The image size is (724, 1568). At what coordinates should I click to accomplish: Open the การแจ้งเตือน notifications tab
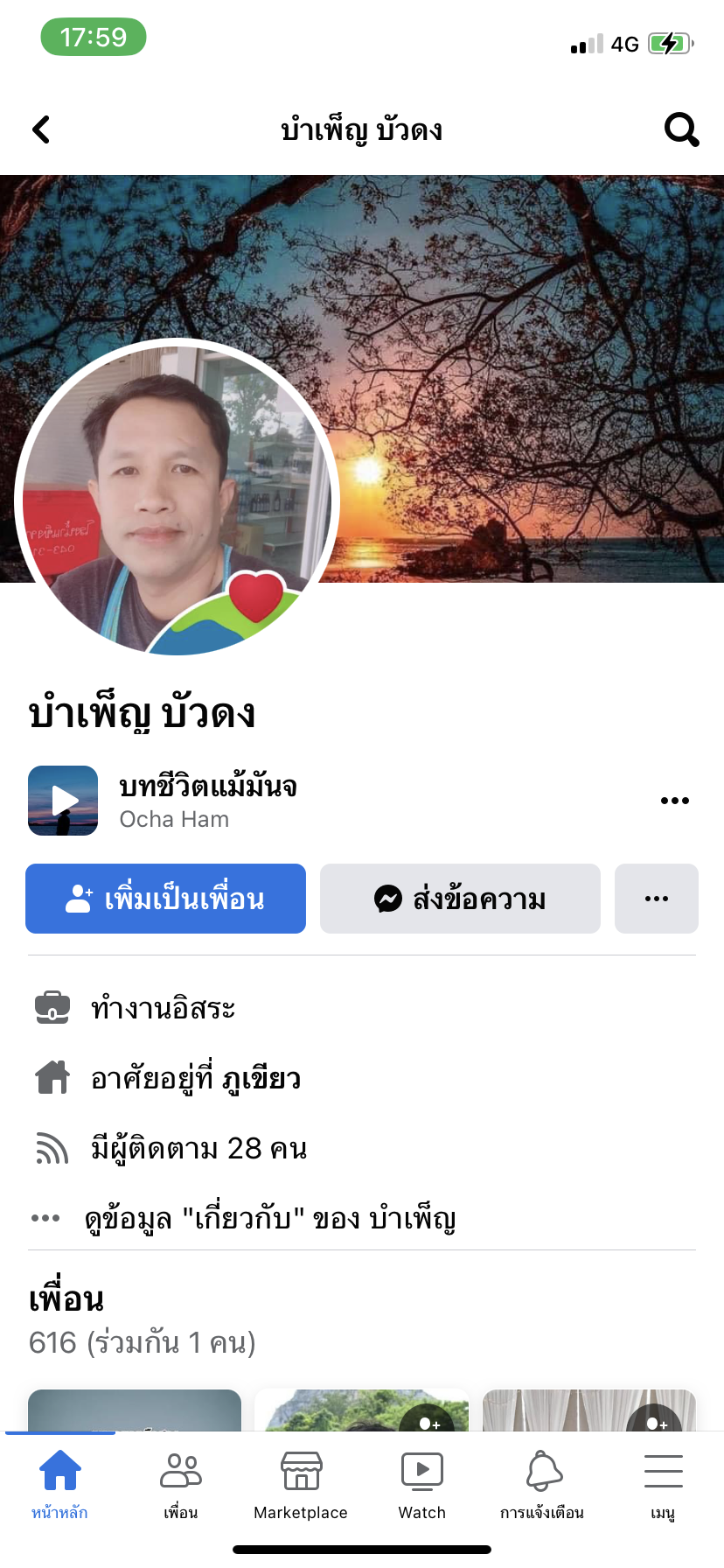(542, 1482)
